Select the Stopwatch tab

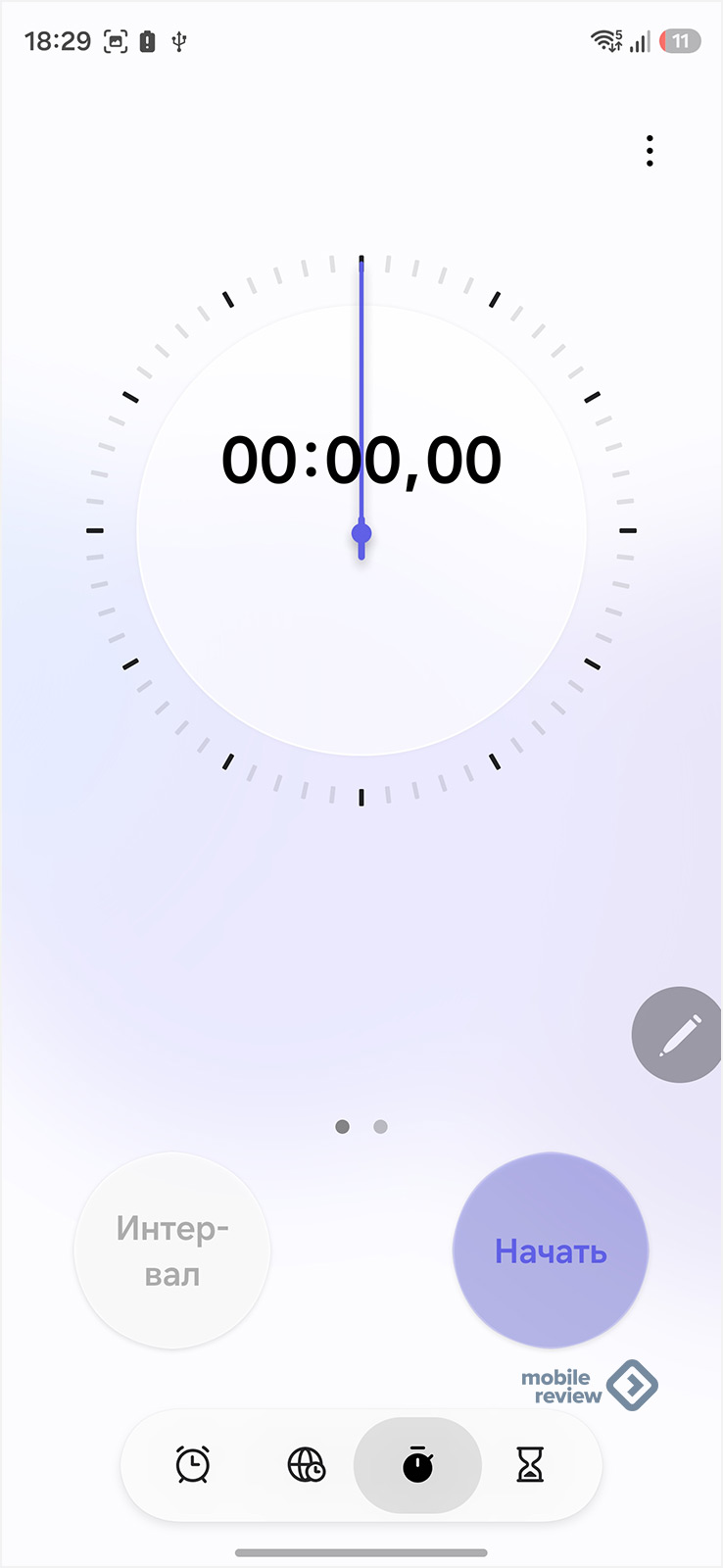click(418, 1465)
